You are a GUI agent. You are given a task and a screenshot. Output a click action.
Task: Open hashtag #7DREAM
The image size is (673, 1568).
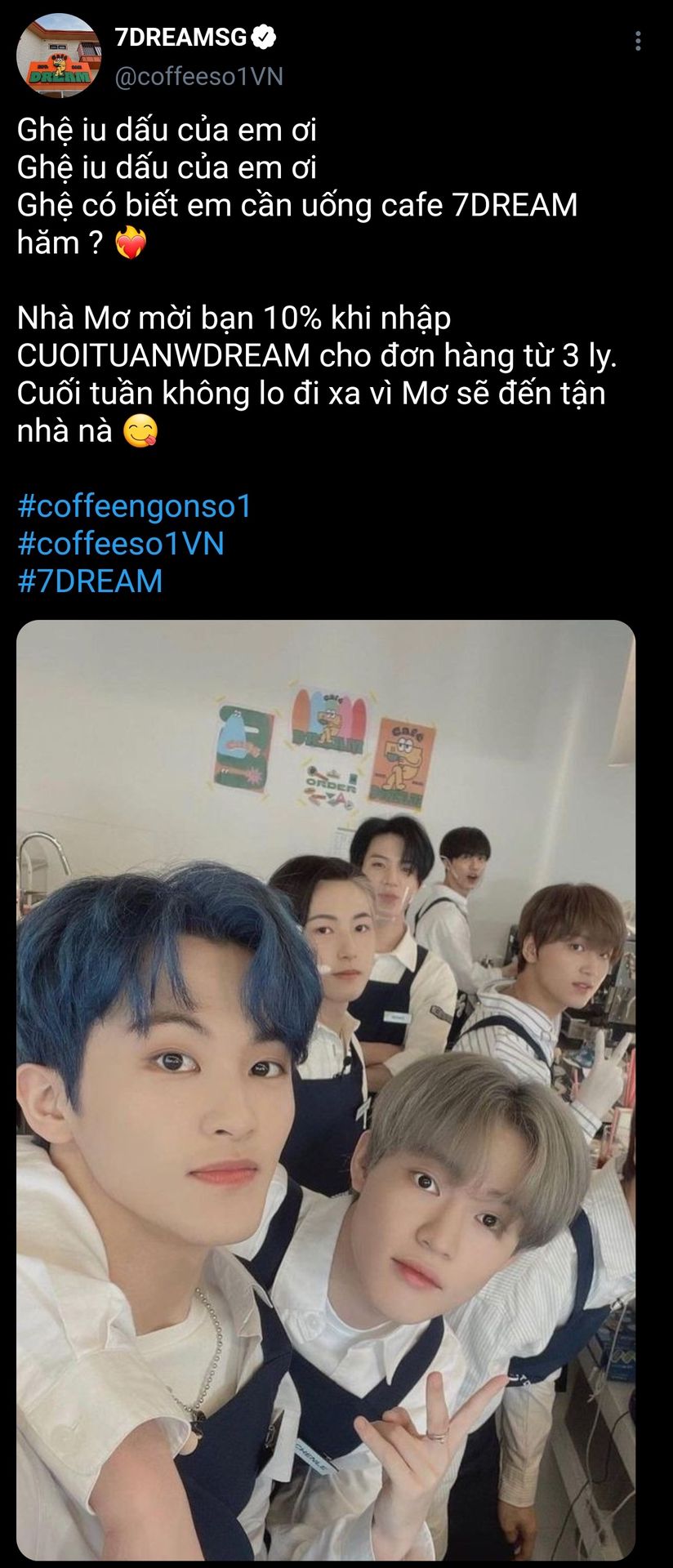point(90,581)
